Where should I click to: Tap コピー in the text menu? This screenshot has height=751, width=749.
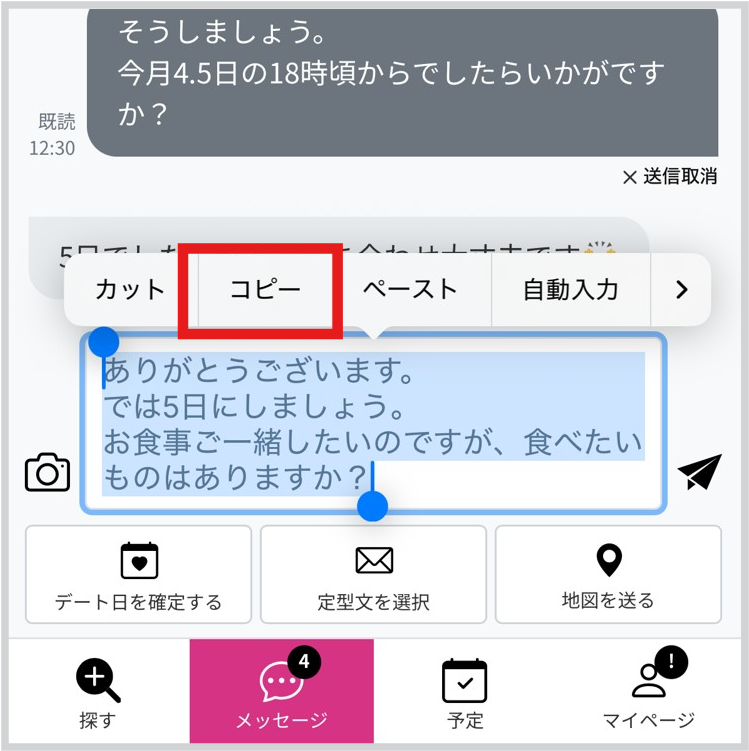[265, 290]
